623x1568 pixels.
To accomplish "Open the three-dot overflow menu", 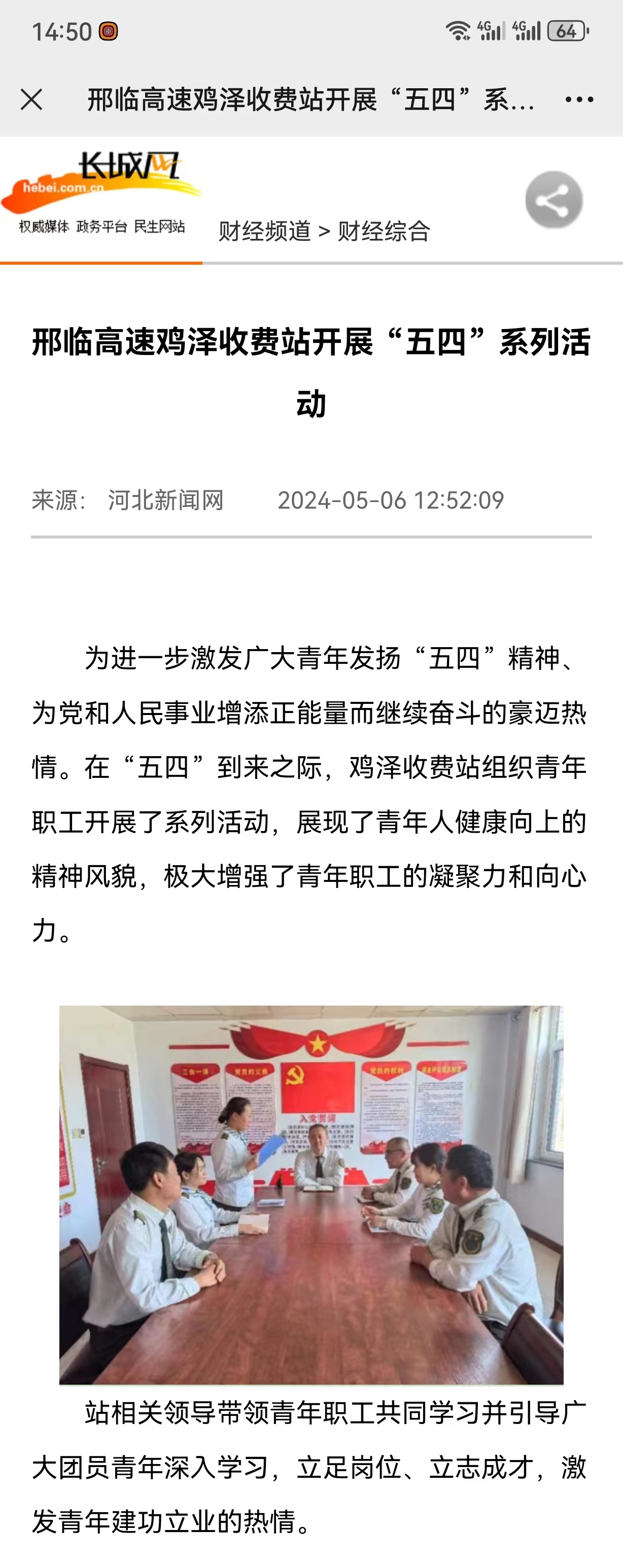I will point(578,99).
